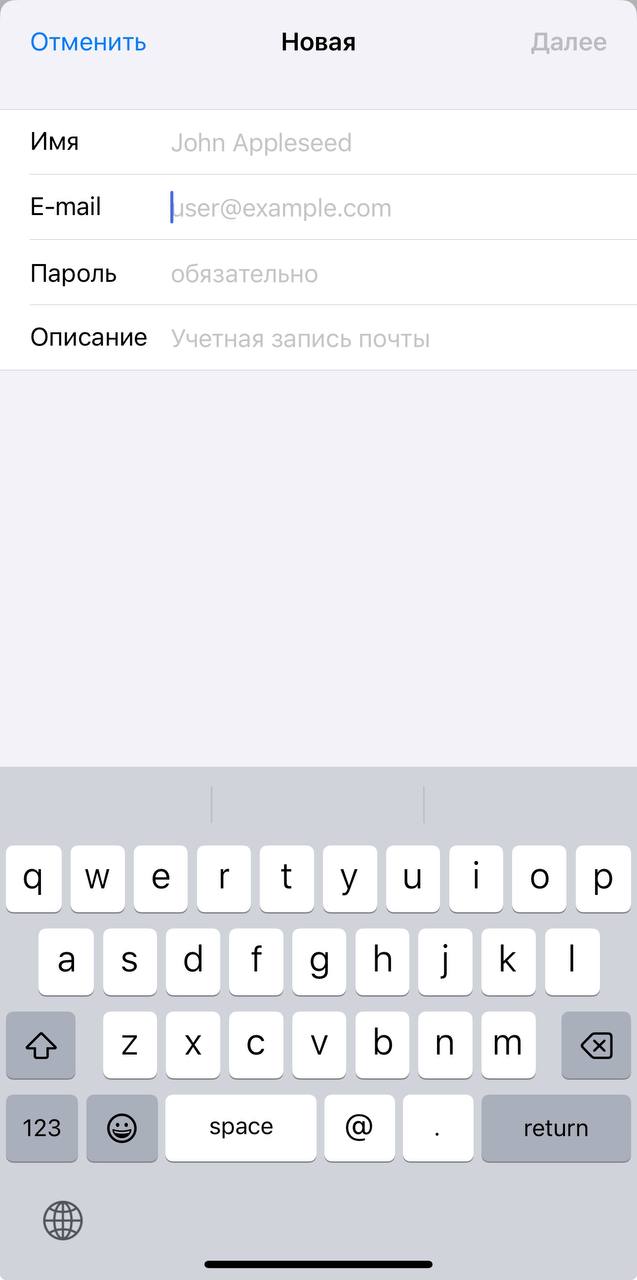Hit the return key

tap(555, 1128)
